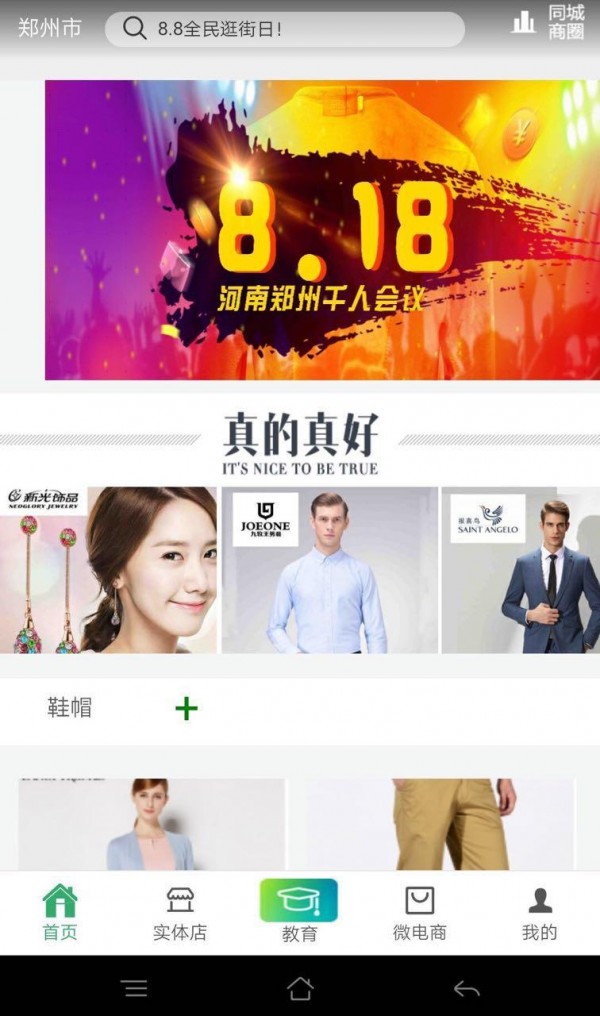Tap the 8.8全民逛街日 search box
The width and height of the screenshot is (600, 1016).
(285, 29)
